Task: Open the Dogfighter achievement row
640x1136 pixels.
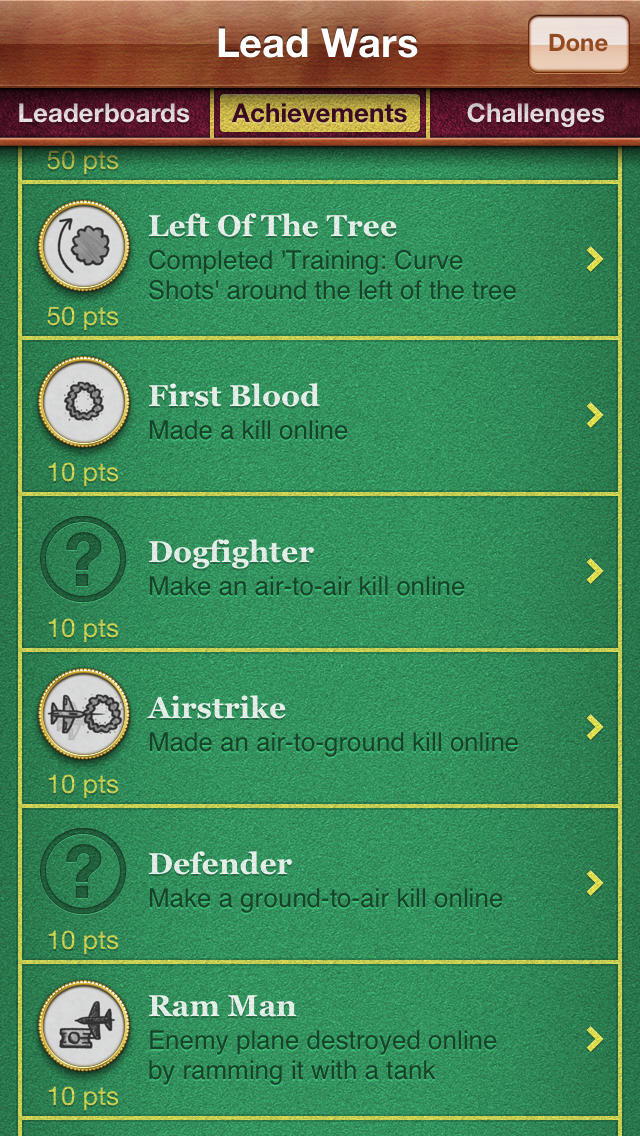Action: tap(320, 572)
